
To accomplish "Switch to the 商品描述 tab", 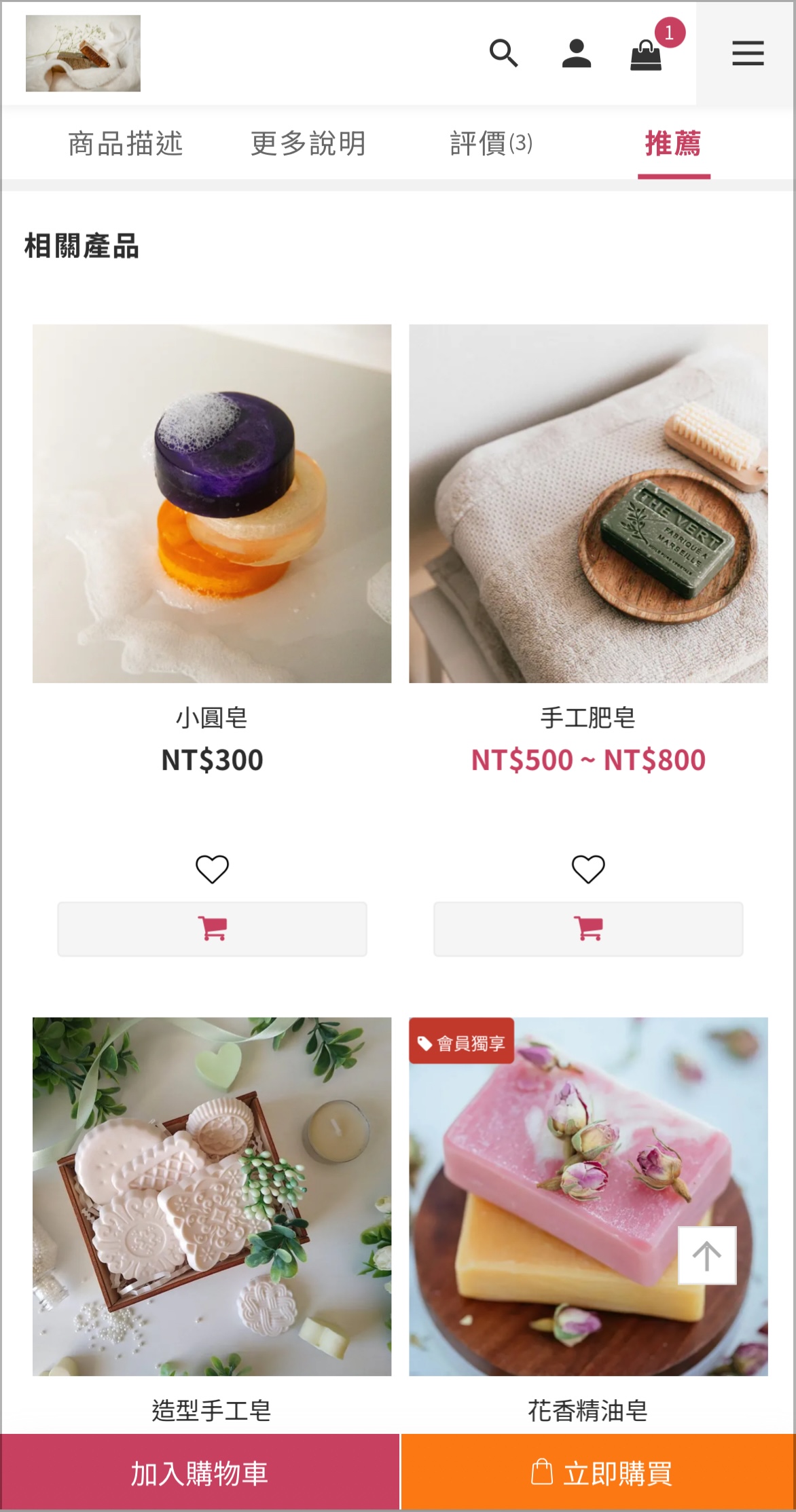I will tap(126, 144).
